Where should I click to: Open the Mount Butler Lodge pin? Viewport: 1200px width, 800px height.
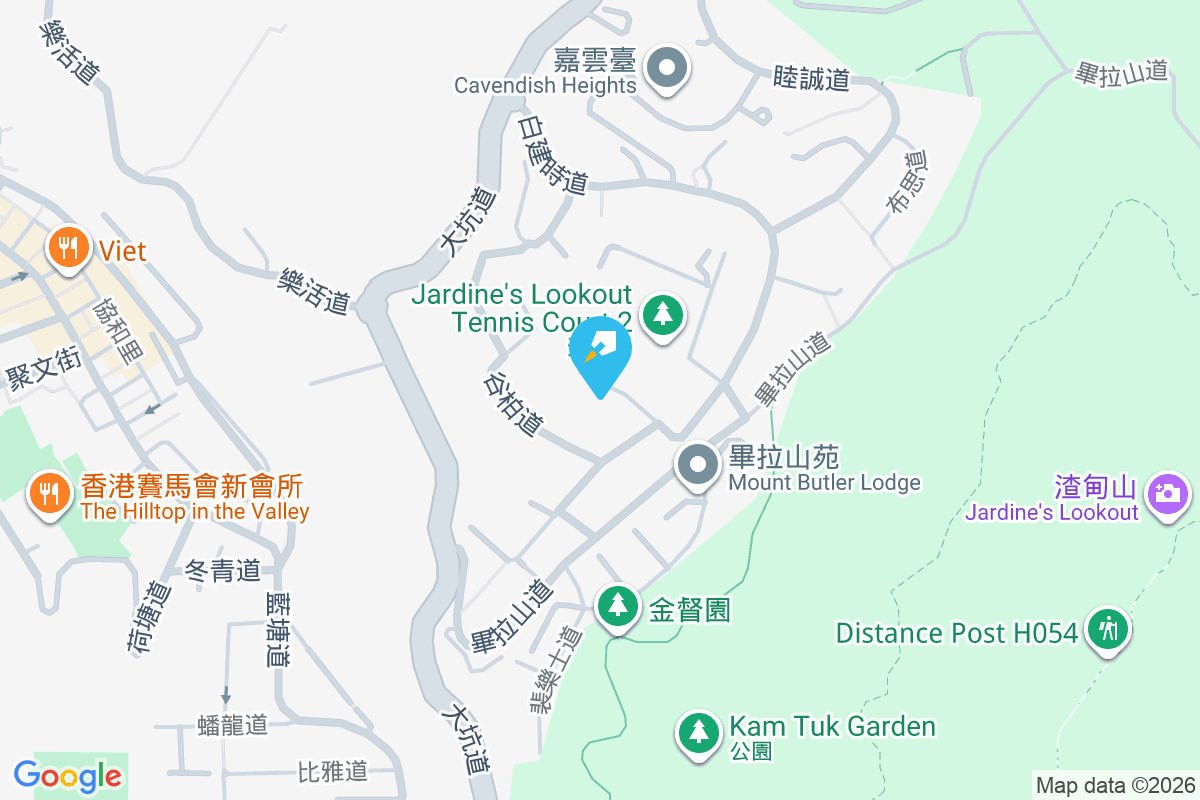pyautogui.click(x=698, y=465)
